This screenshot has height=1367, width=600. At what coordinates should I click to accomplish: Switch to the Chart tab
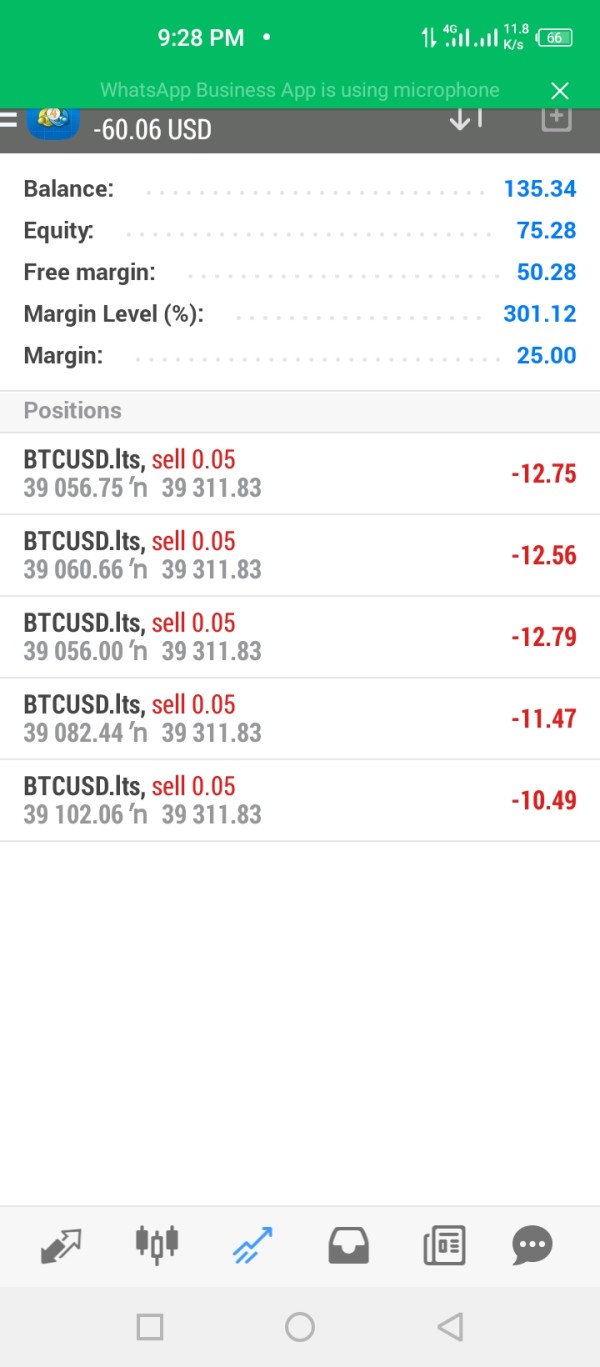[157, 1244]
